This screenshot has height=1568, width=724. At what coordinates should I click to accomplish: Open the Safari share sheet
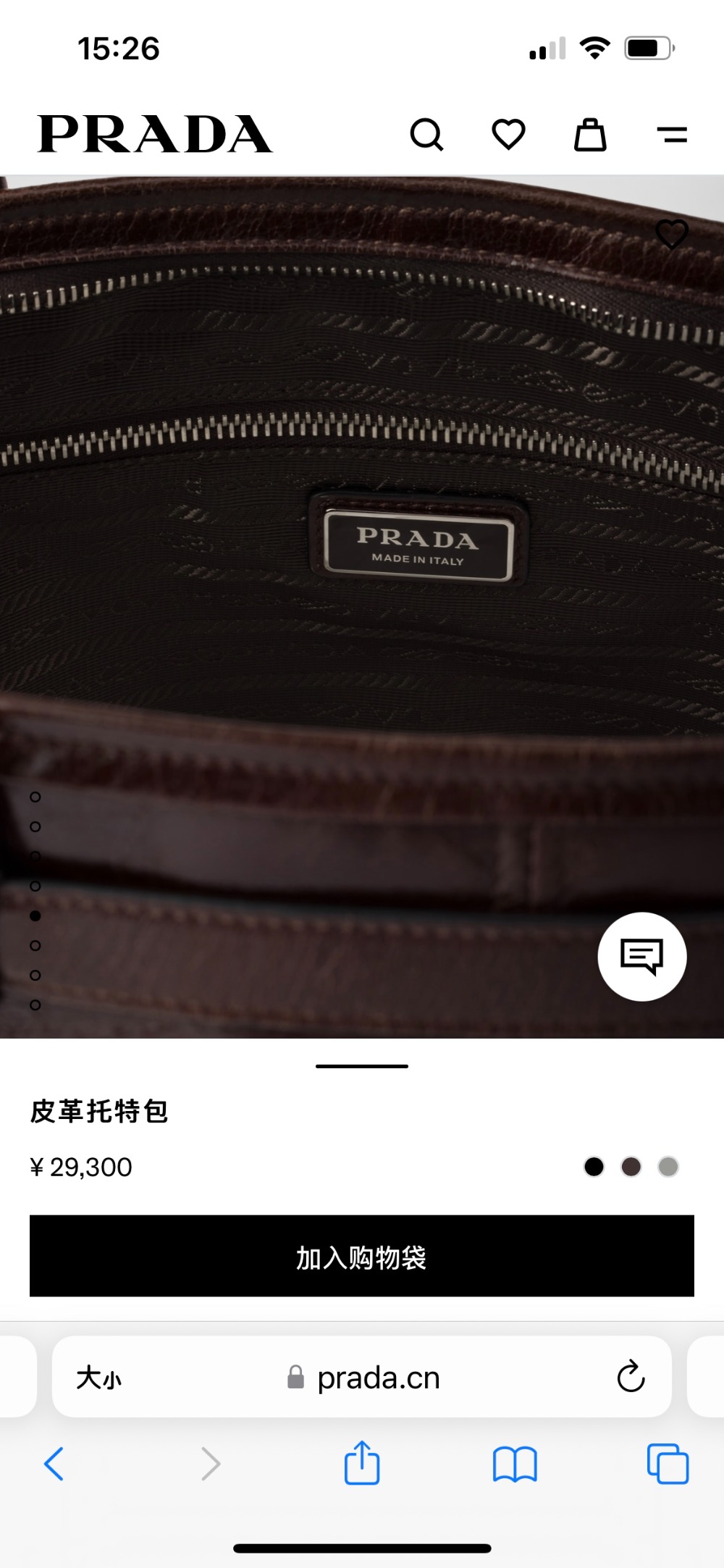361,1464
